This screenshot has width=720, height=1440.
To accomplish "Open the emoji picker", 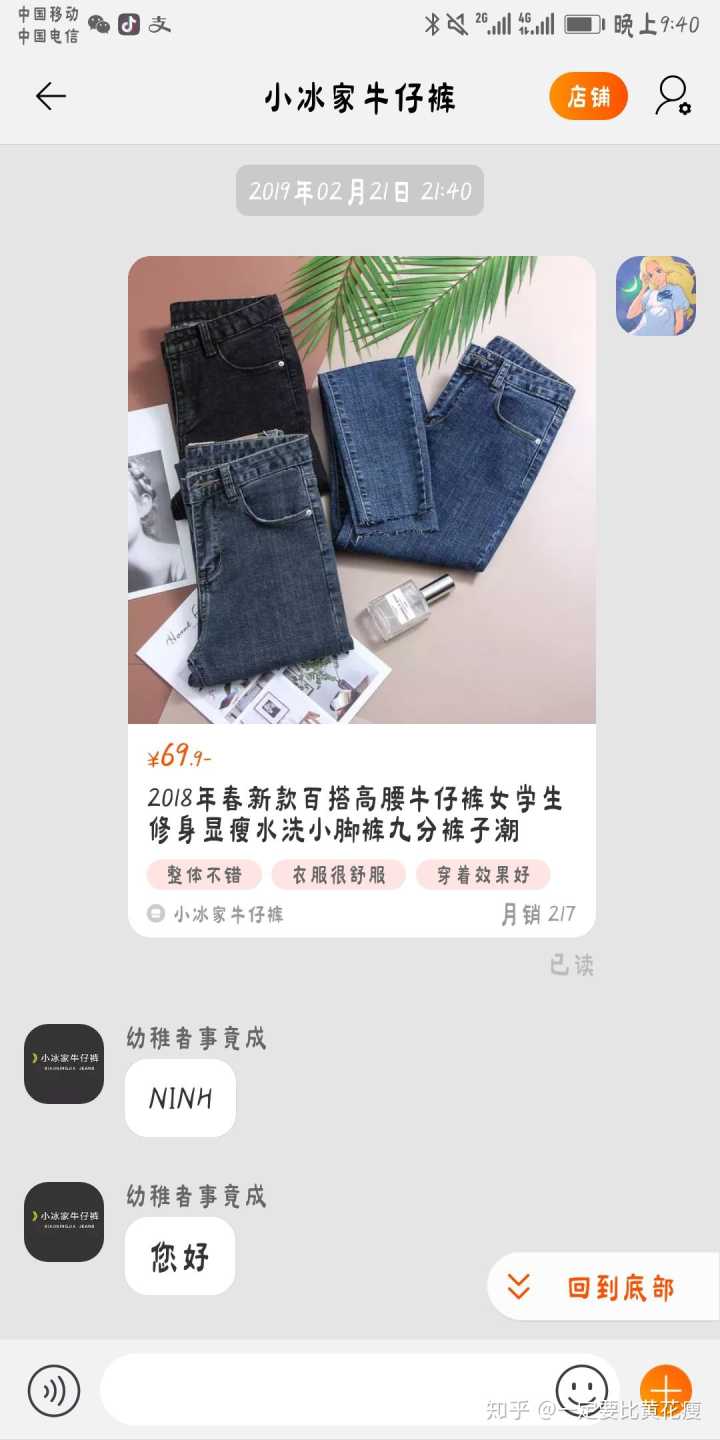I will [581, 1389].
